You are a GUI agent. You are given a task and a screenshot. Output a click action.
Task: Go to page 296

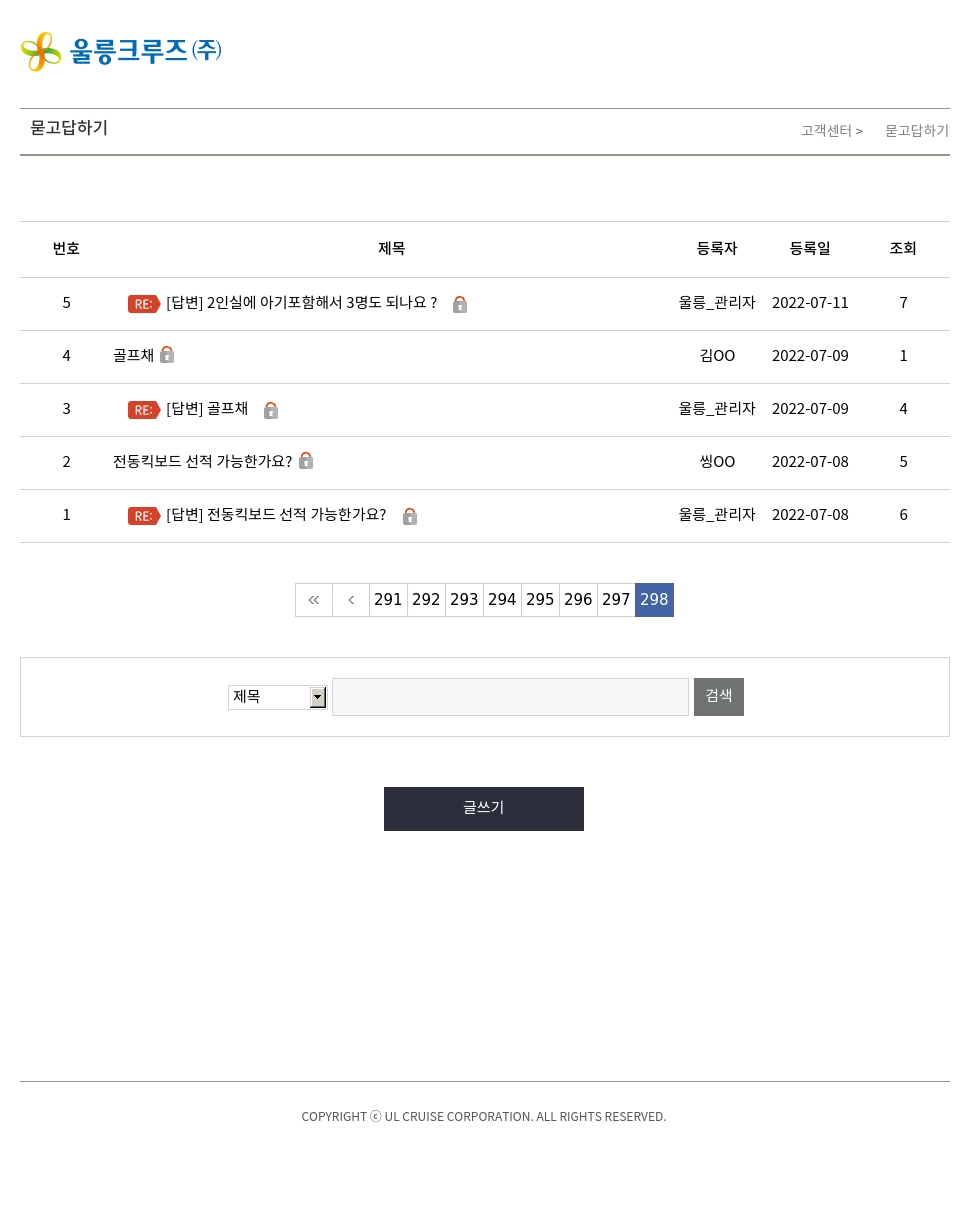click(578, 600)
